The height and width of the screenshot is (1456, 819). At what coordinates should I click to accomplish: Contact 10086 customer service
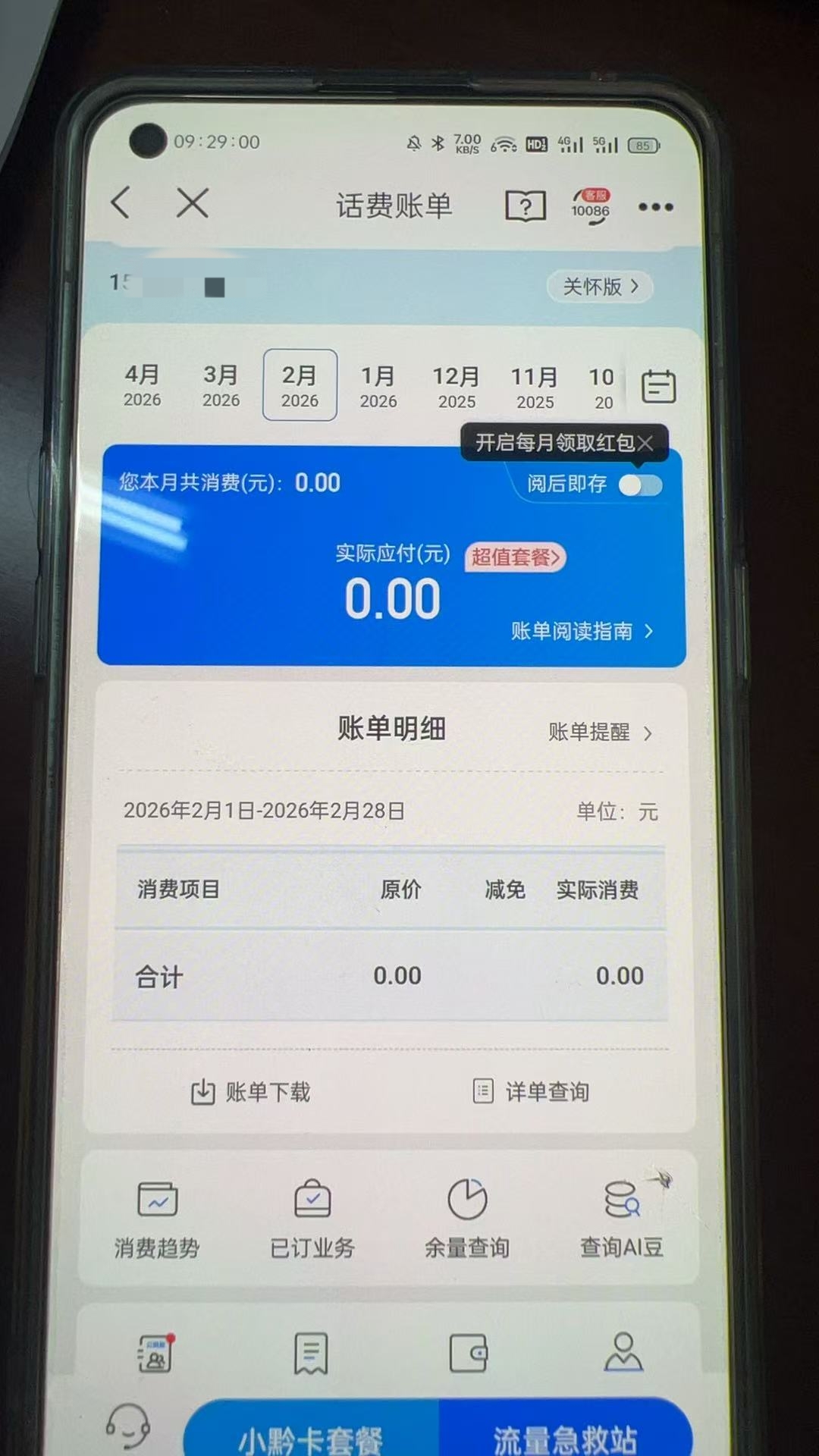point(591,206)
